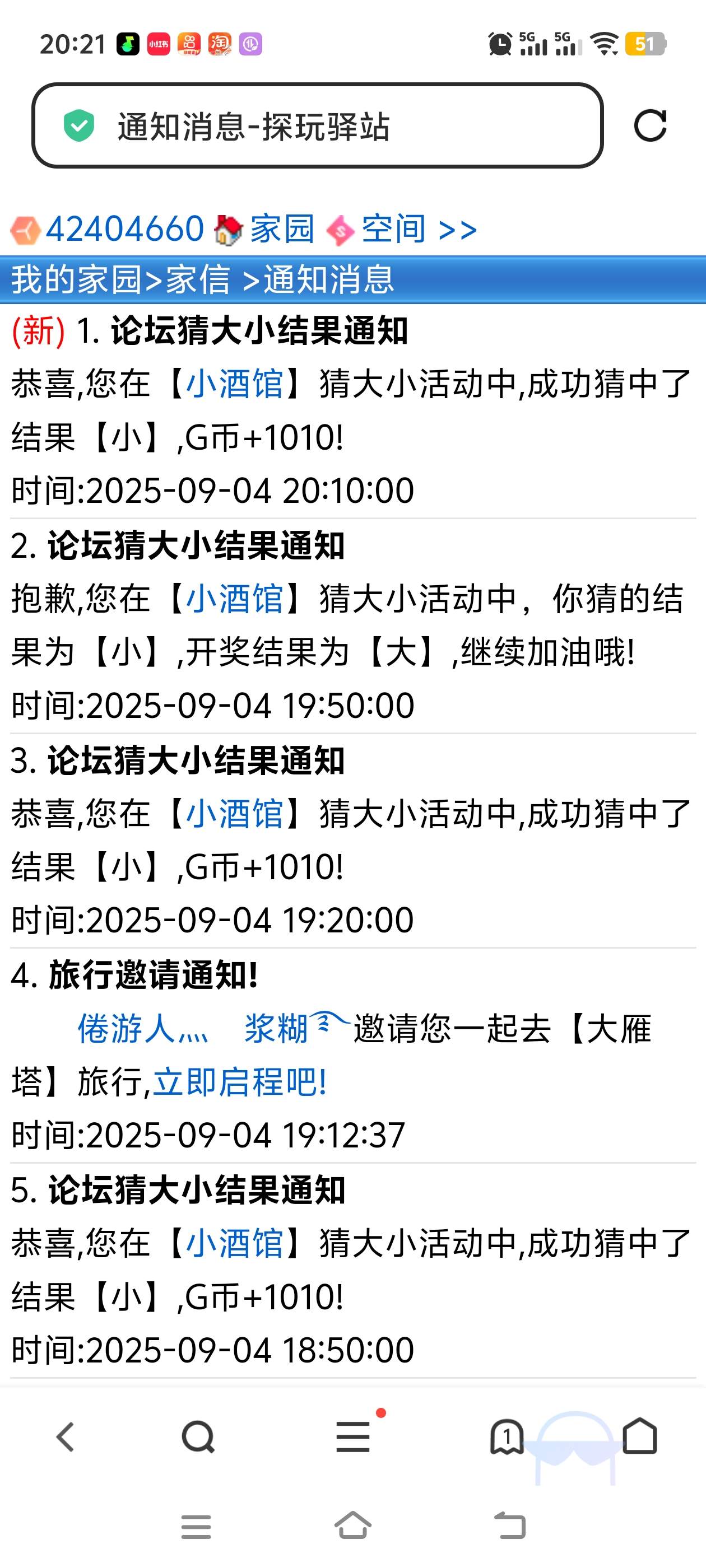Open system recent apps menu
706x1568 pixels.
point(196,1527)
